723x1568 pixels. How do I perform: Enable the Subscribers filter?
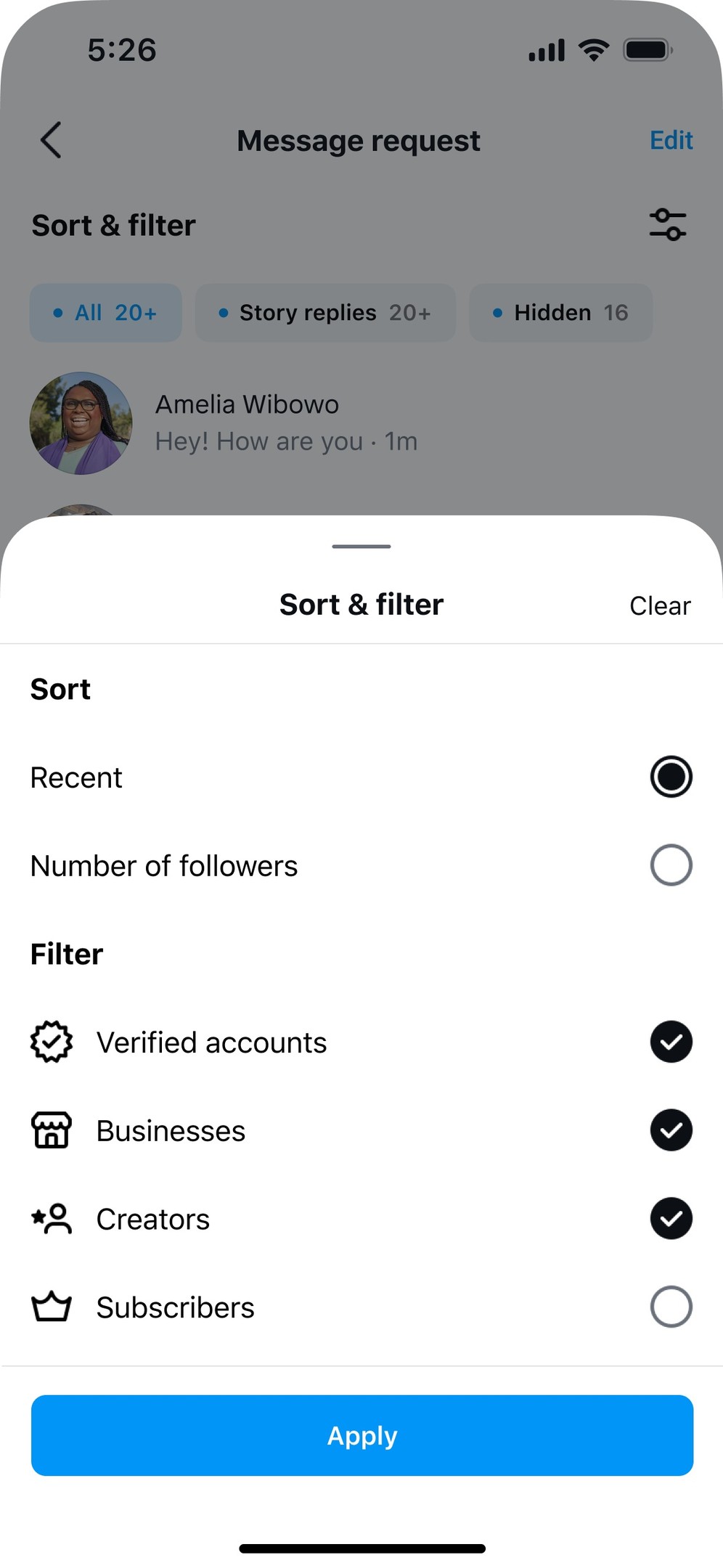tap(671, 1307)
